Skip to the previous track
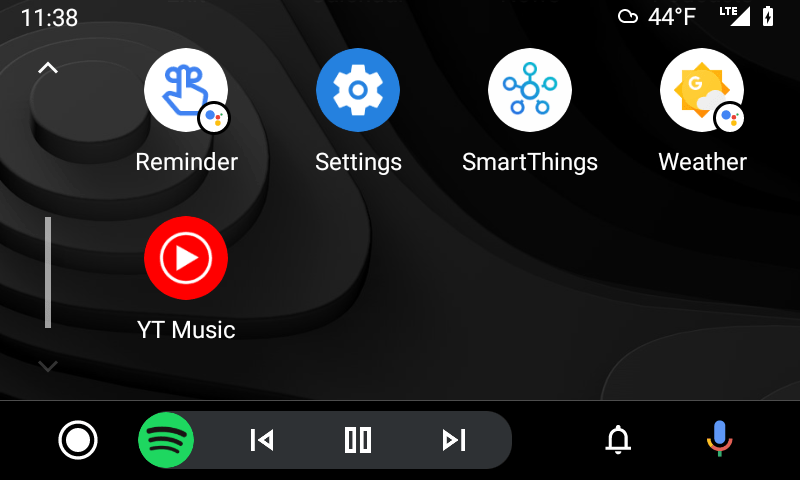Image resolution: width=800 pixels, height=480 pixels. [x=262, y=440]
